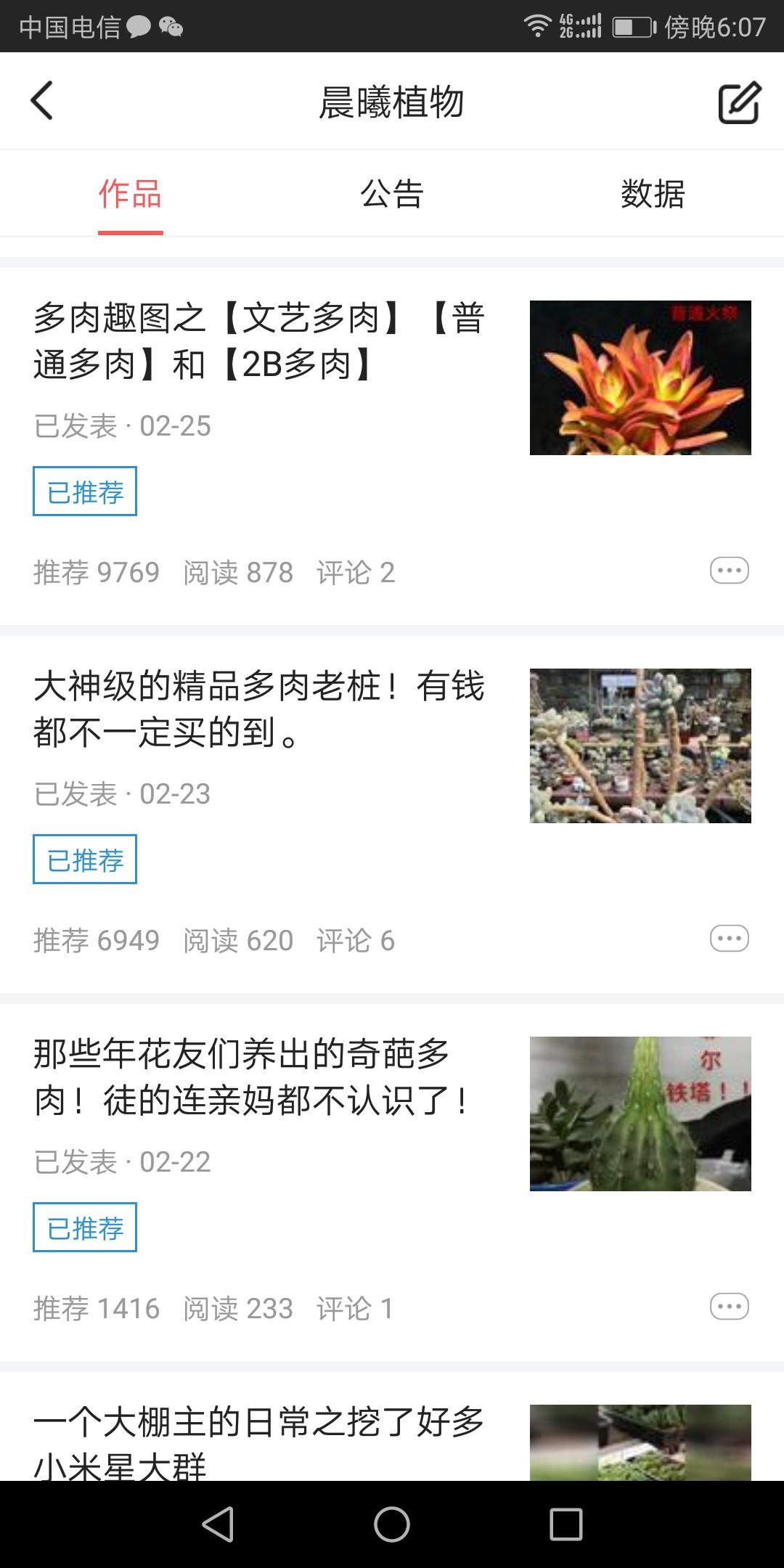Tap the compose/edit icon top right
784x1568 pixels.
738,102
